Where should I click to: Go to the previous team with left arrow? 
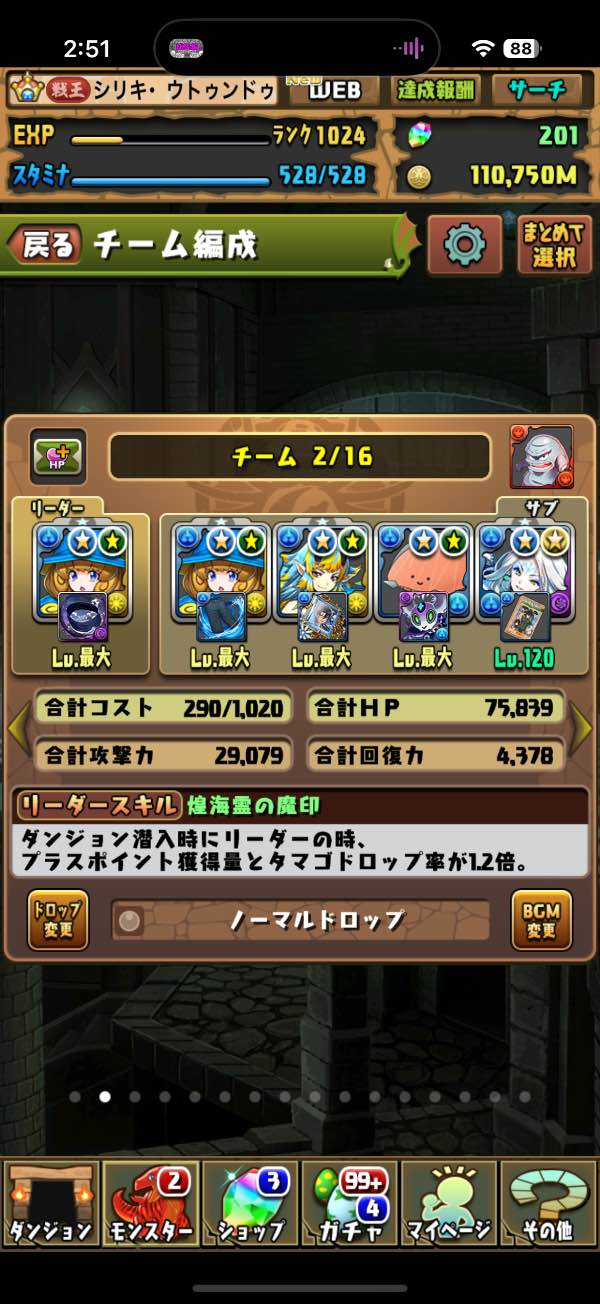[x=17, y=728]
